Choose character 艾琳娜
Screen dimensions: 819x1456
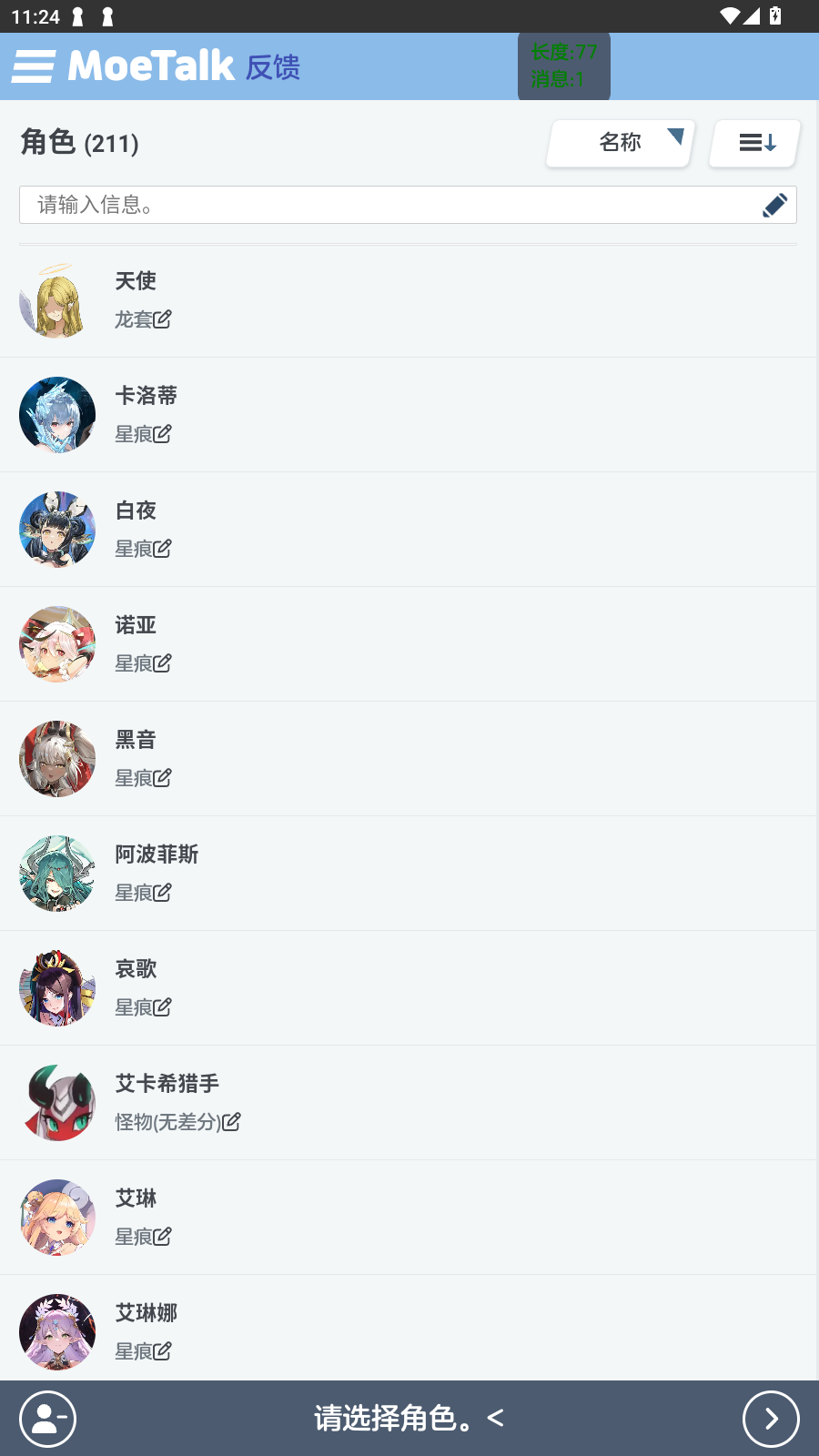[x=146, y=1313]
